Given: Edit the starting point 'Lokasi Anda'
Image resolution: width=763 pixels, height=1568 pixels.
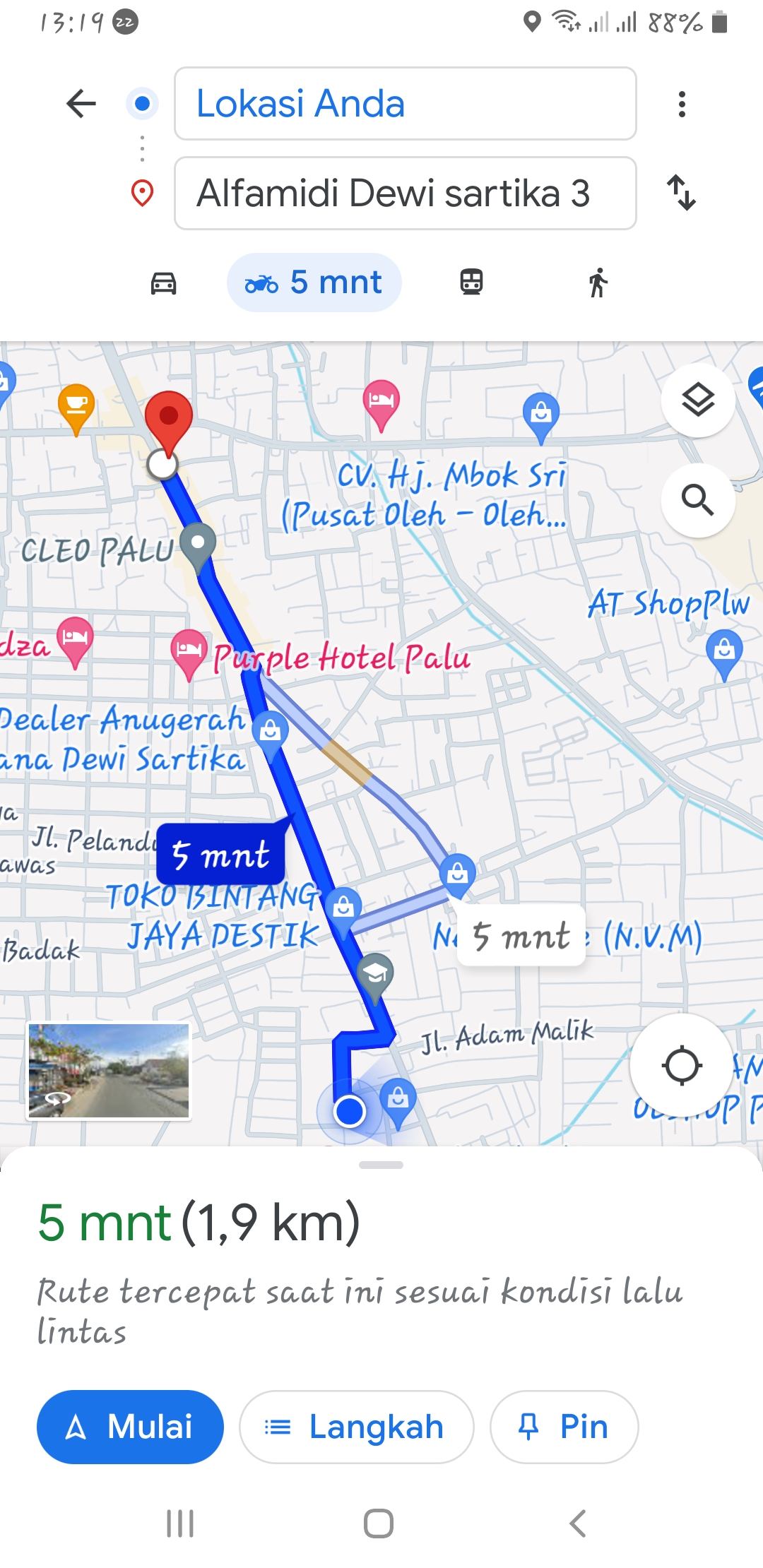Looking at the screenshot, I should (x=406, y=104).
